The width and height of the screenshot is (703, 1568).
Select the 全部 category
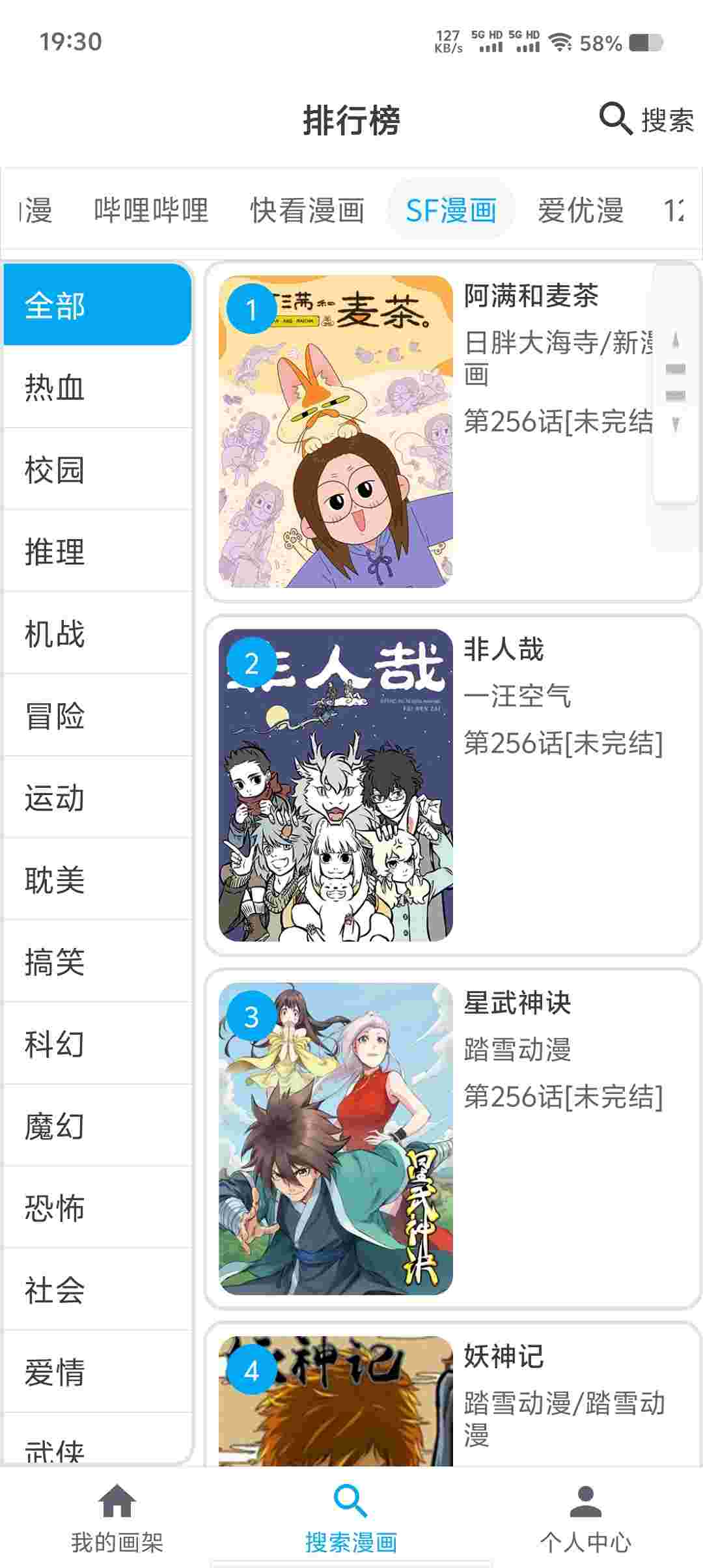pyautogui.click(x=98, y=305)
